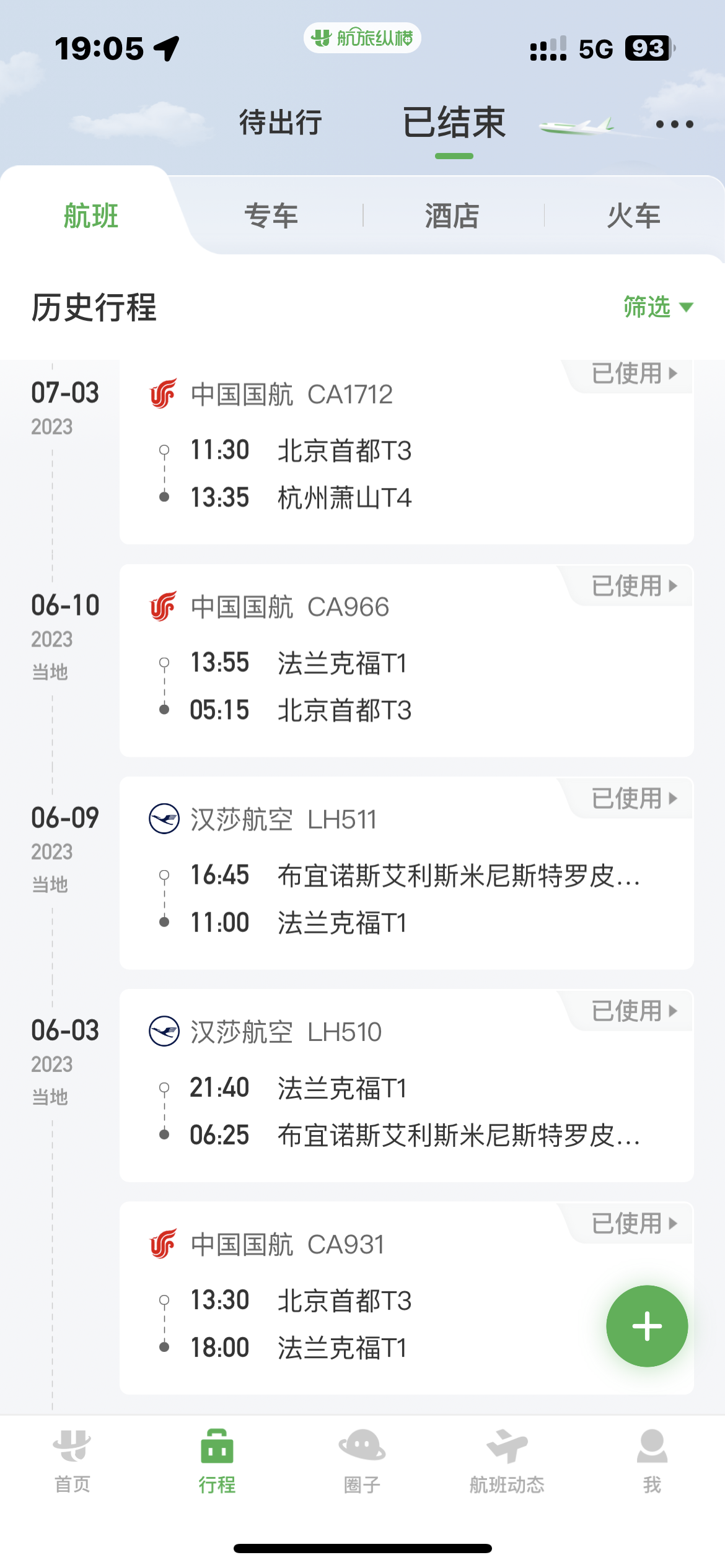This screenshot has height=1568, width=725.
Task: Select the 航班 tab
Action: [x=91, y=216]
